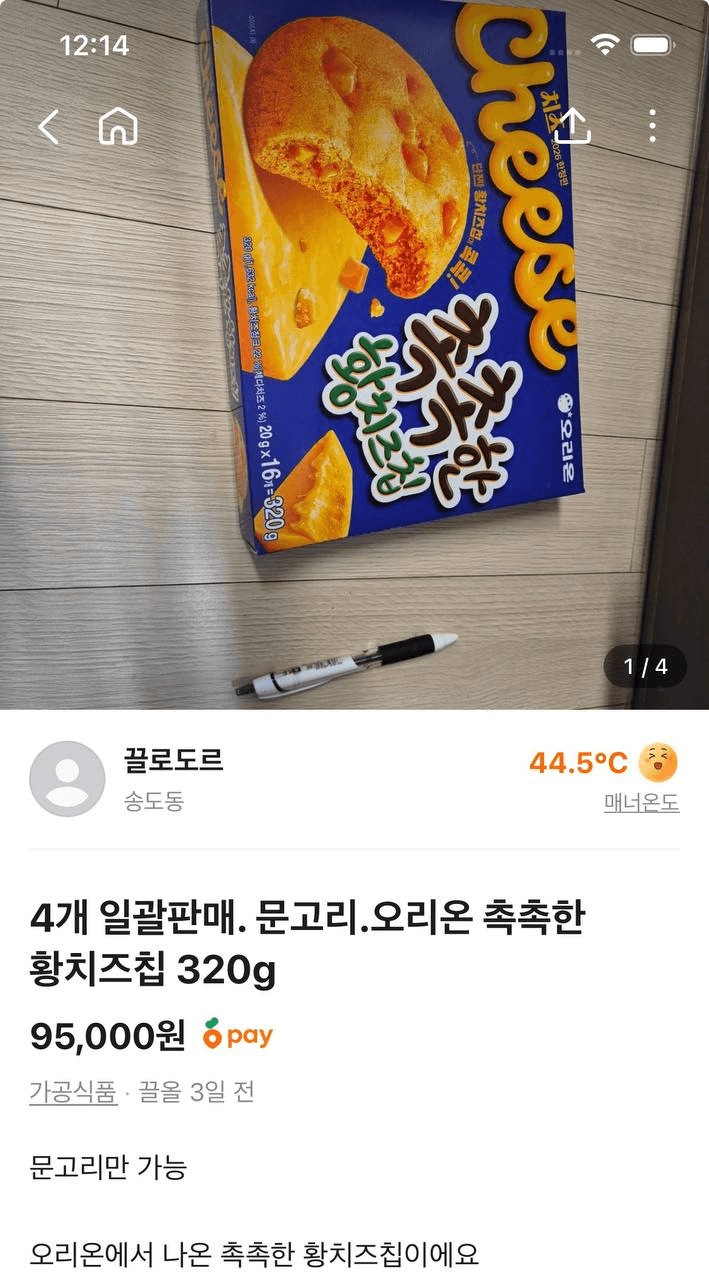View the product photo full screen
The width and height of the screenshot is (709, 1280).
pyautogui.click(x=354, y=400)
